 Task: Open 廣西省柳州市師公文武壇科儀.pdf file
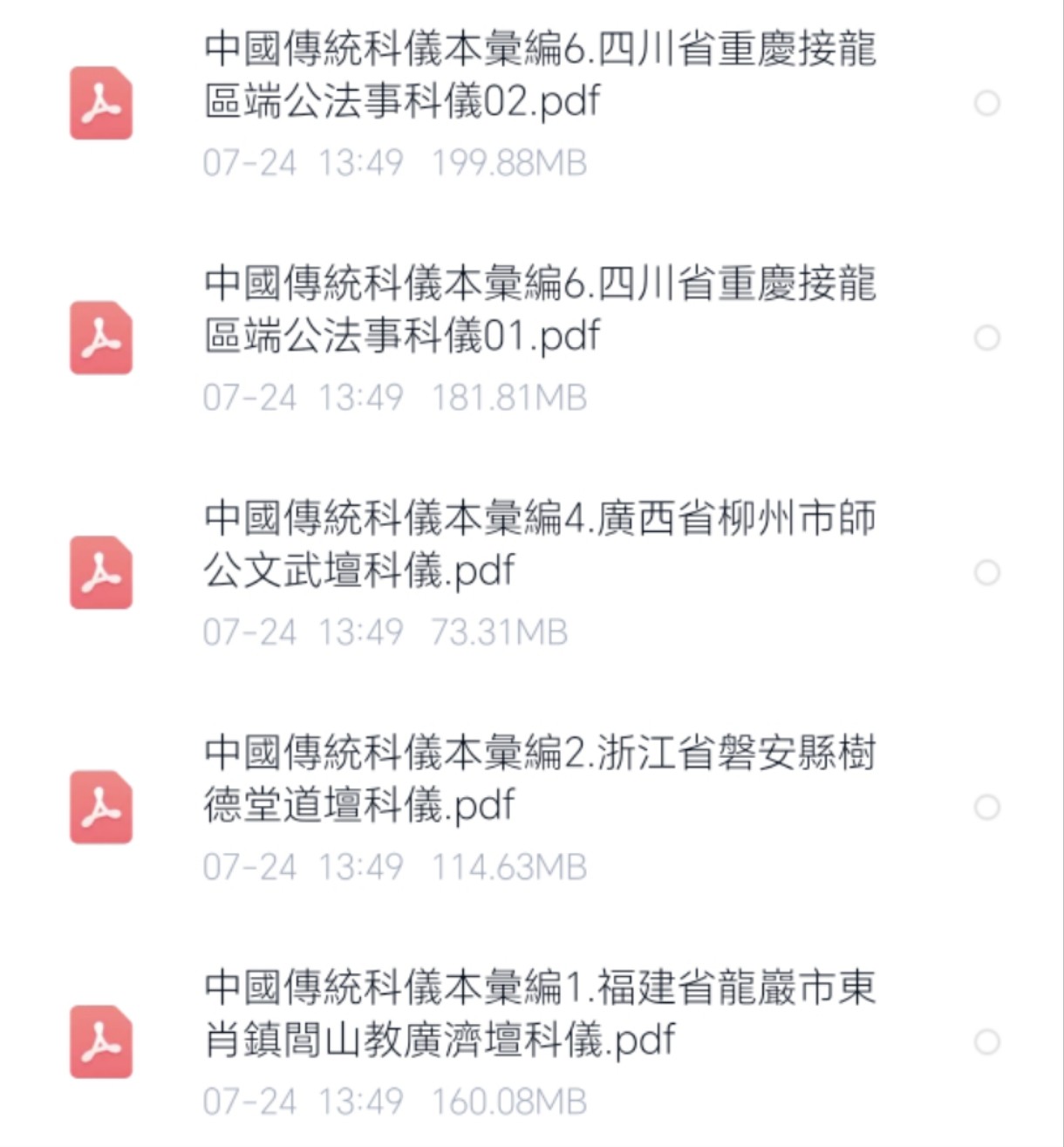point(539,544)
